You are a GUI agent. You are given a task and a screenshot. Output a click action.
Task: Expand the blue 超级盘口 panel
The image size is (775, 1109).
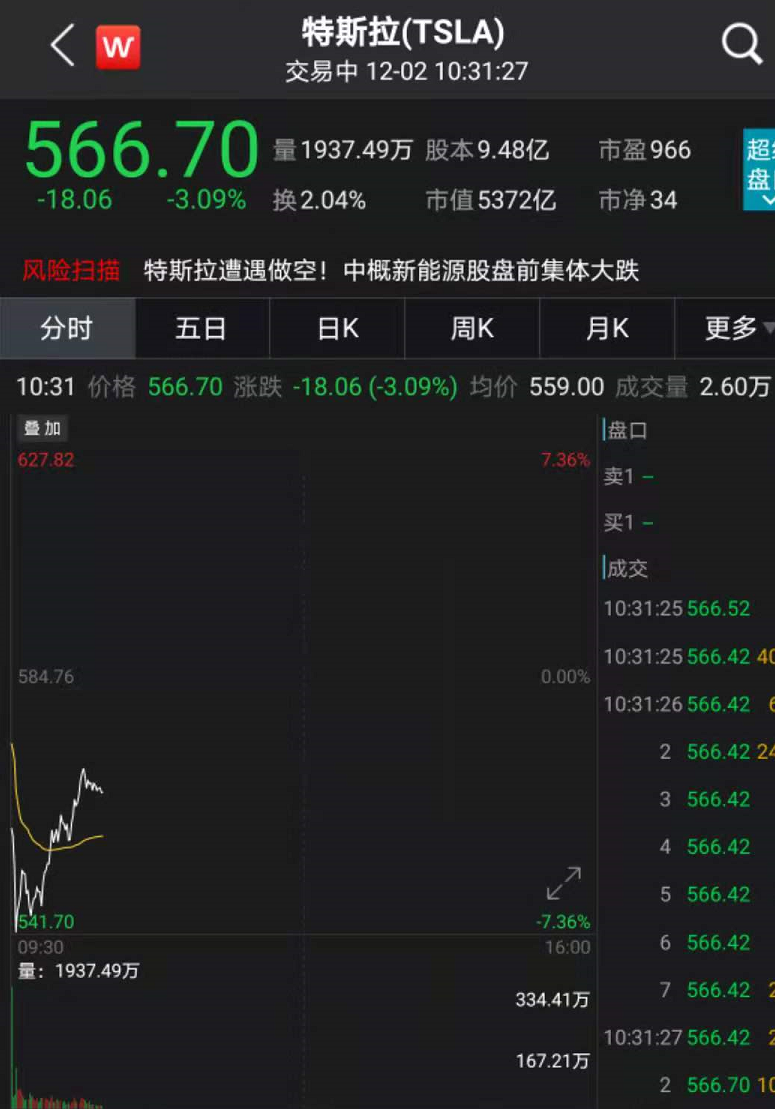[x=759, y=170]
